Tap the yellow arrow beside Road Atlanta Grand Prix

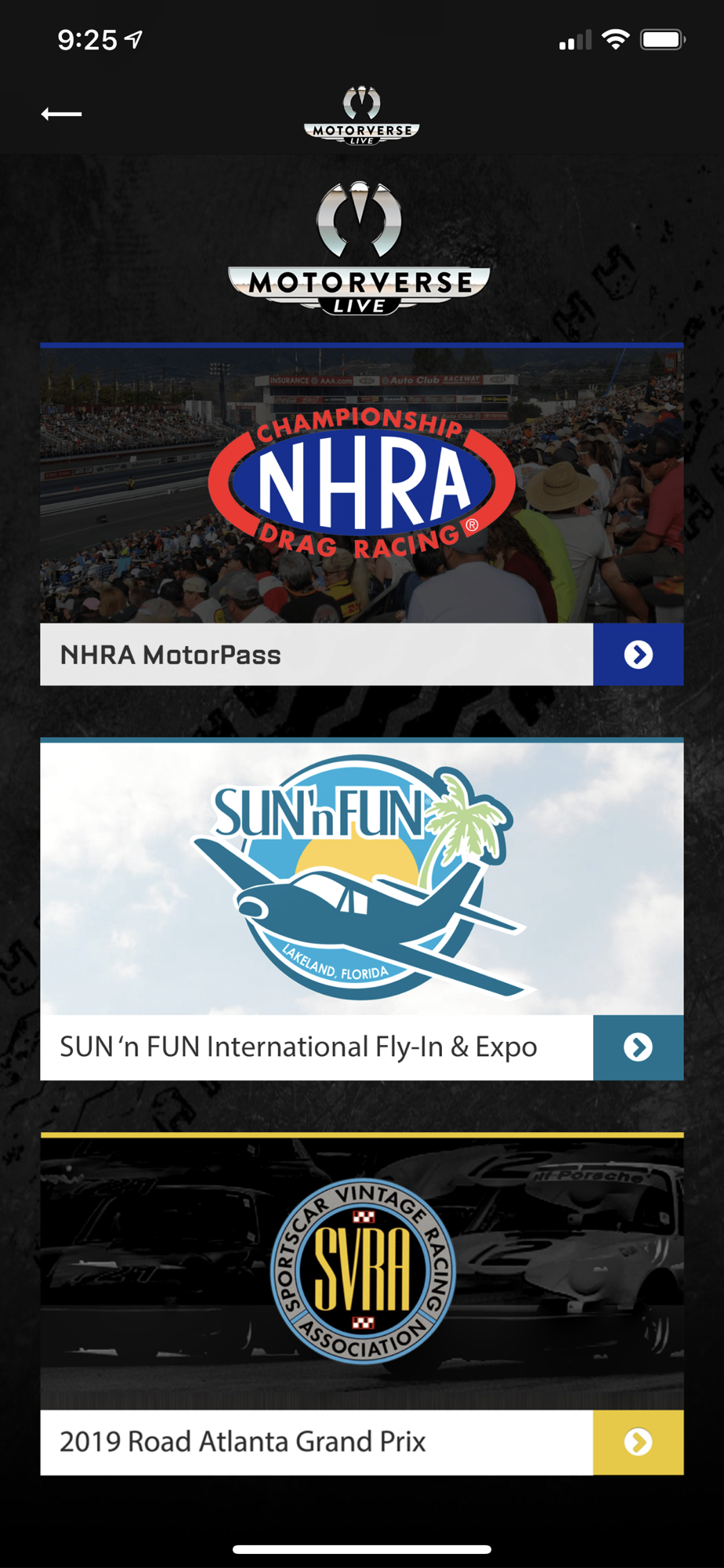click(x=638, y=1442)
